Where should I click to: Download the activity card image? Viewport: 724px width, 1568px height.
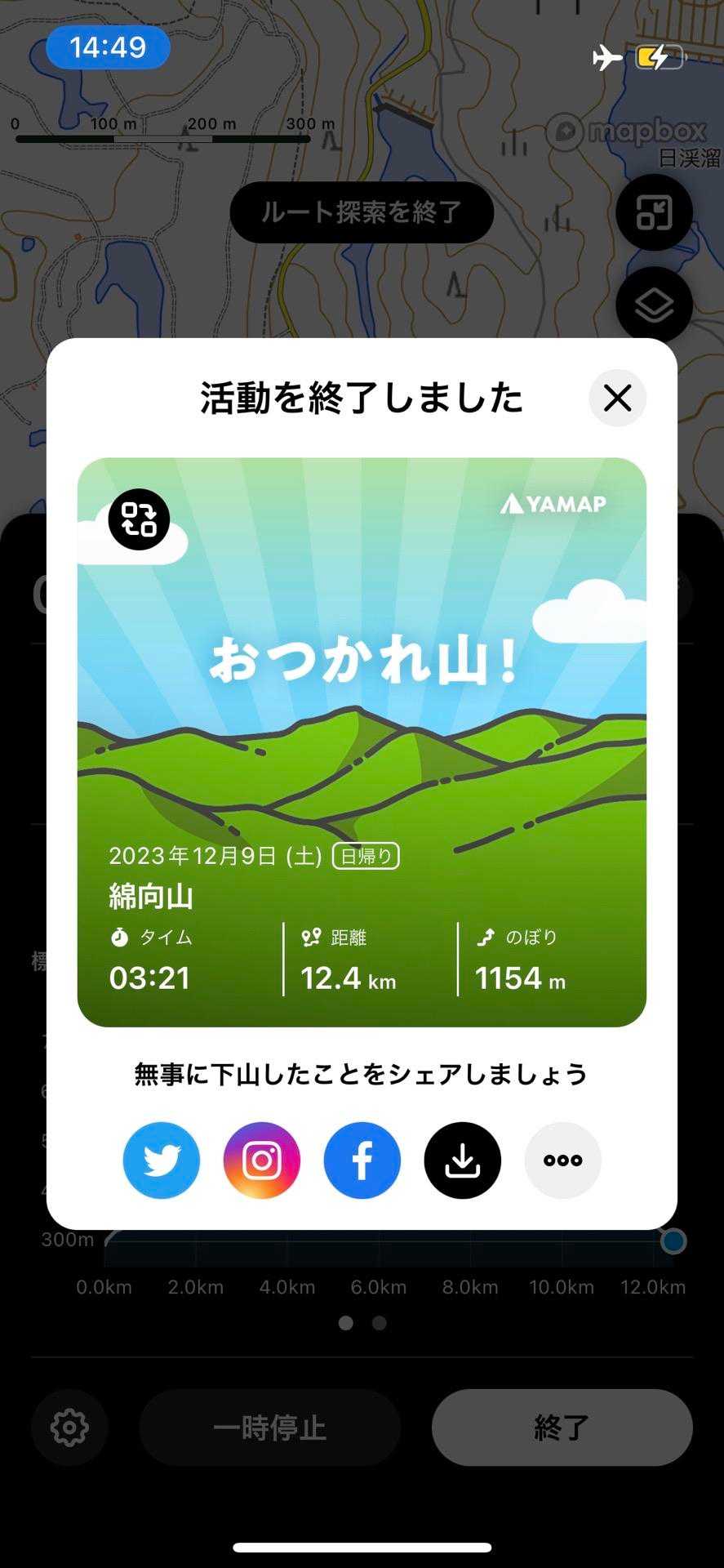point(463,1160)
